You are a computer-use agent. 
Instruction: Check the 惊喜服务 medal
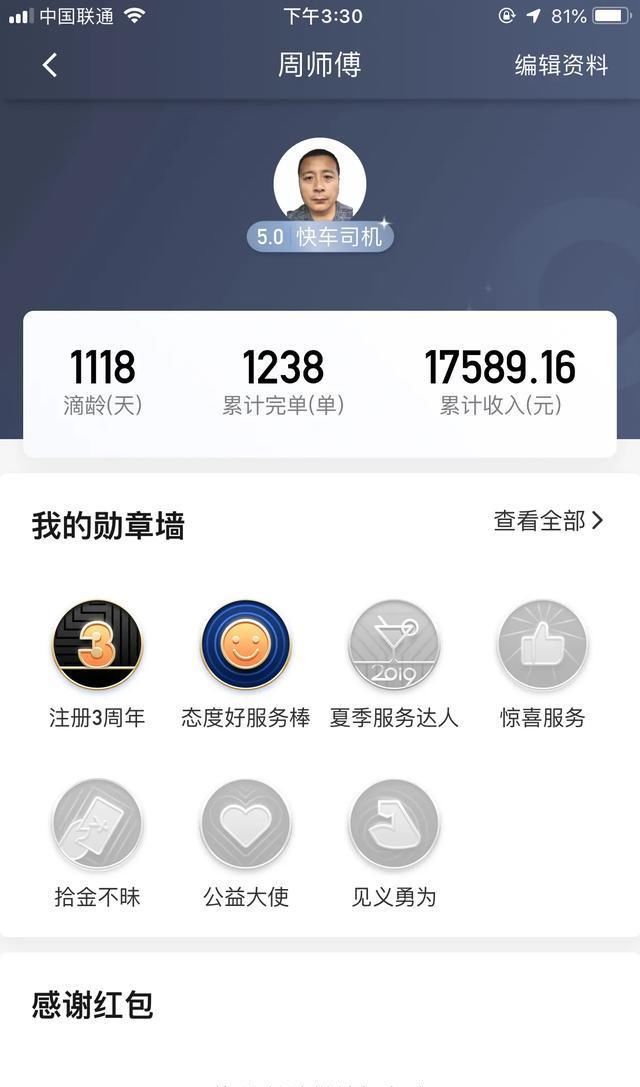point(542,645)
